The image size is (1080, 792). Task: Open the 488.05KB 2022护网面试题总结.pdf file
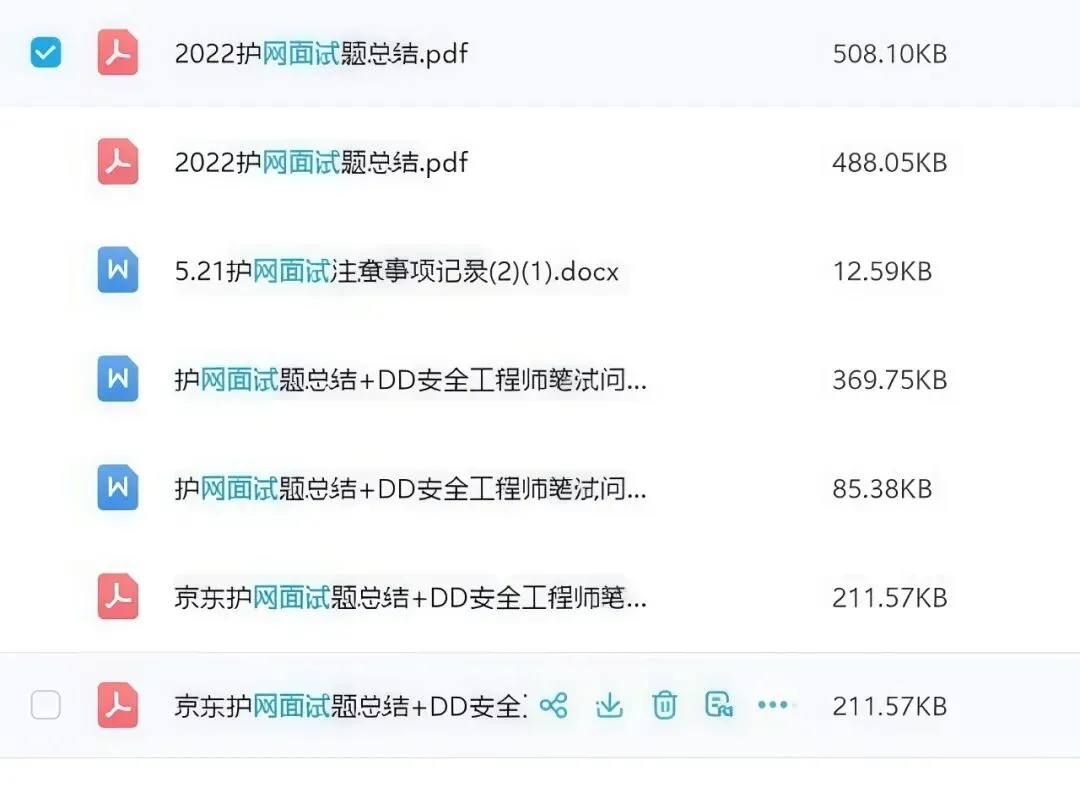coord(321,163)
